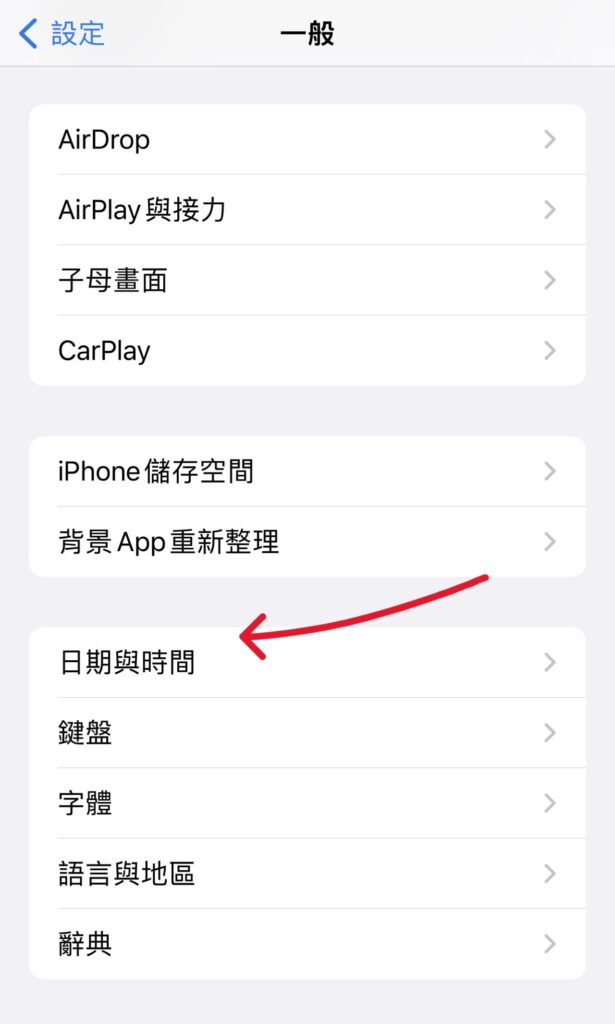The image size is (615, 1024).
Task: Open 語言與地區 settings
Action: [307, 874]
